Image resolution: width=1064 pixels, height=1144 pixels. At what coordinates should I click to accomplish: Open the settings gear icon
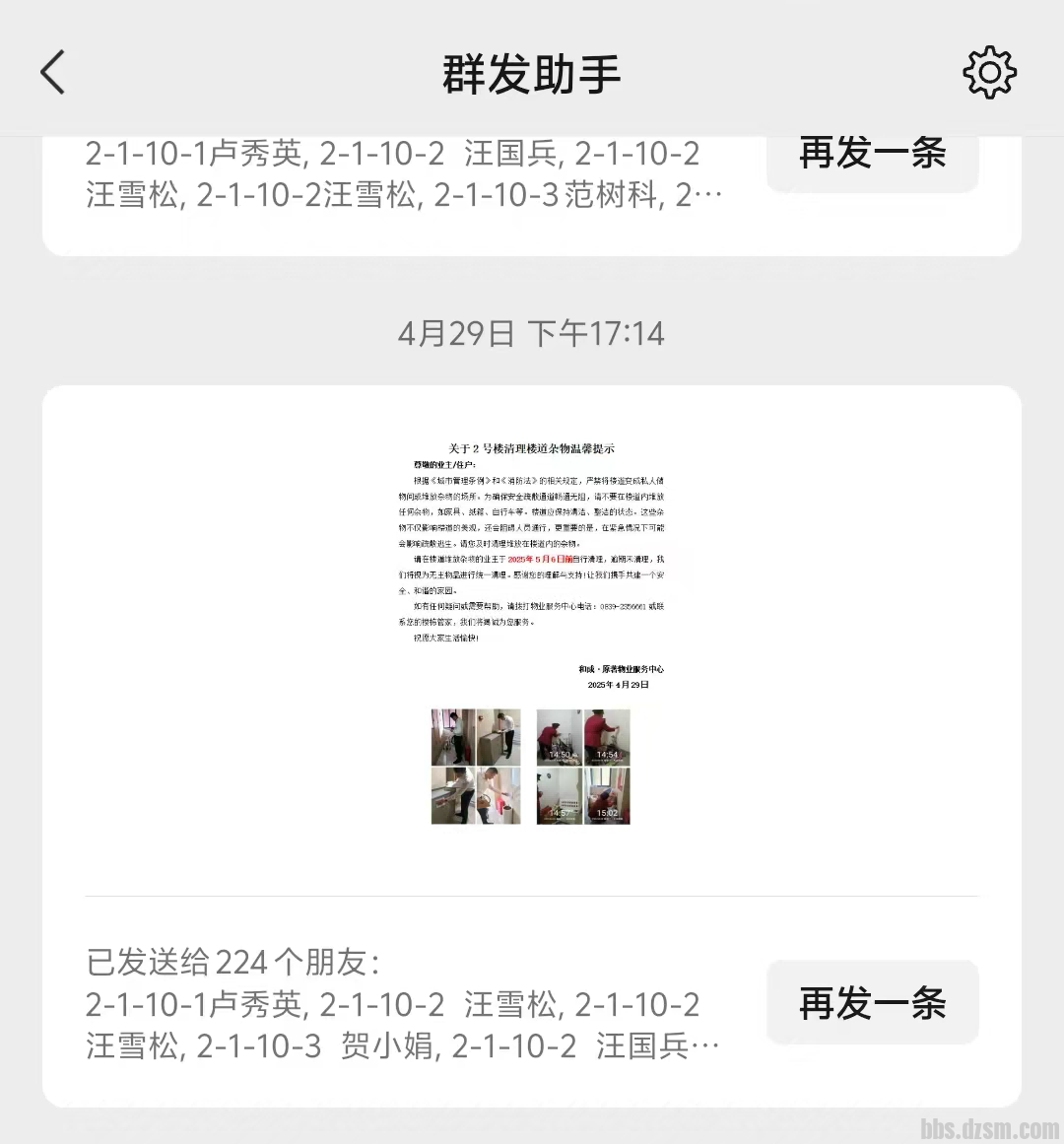tap(989, 73)
